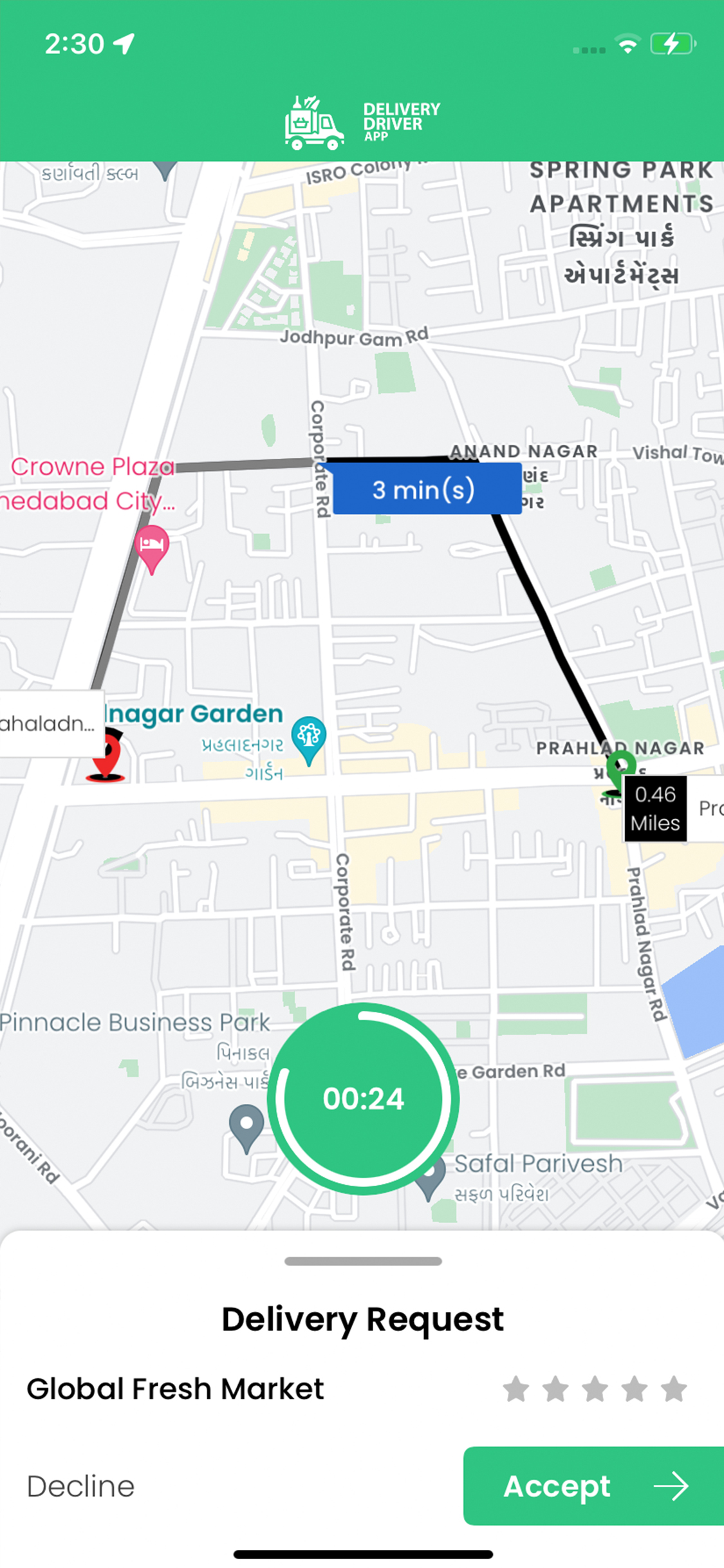Click the 0.46 Miles distance badge
The image size is (724, 1568).
tap(655, 810)
